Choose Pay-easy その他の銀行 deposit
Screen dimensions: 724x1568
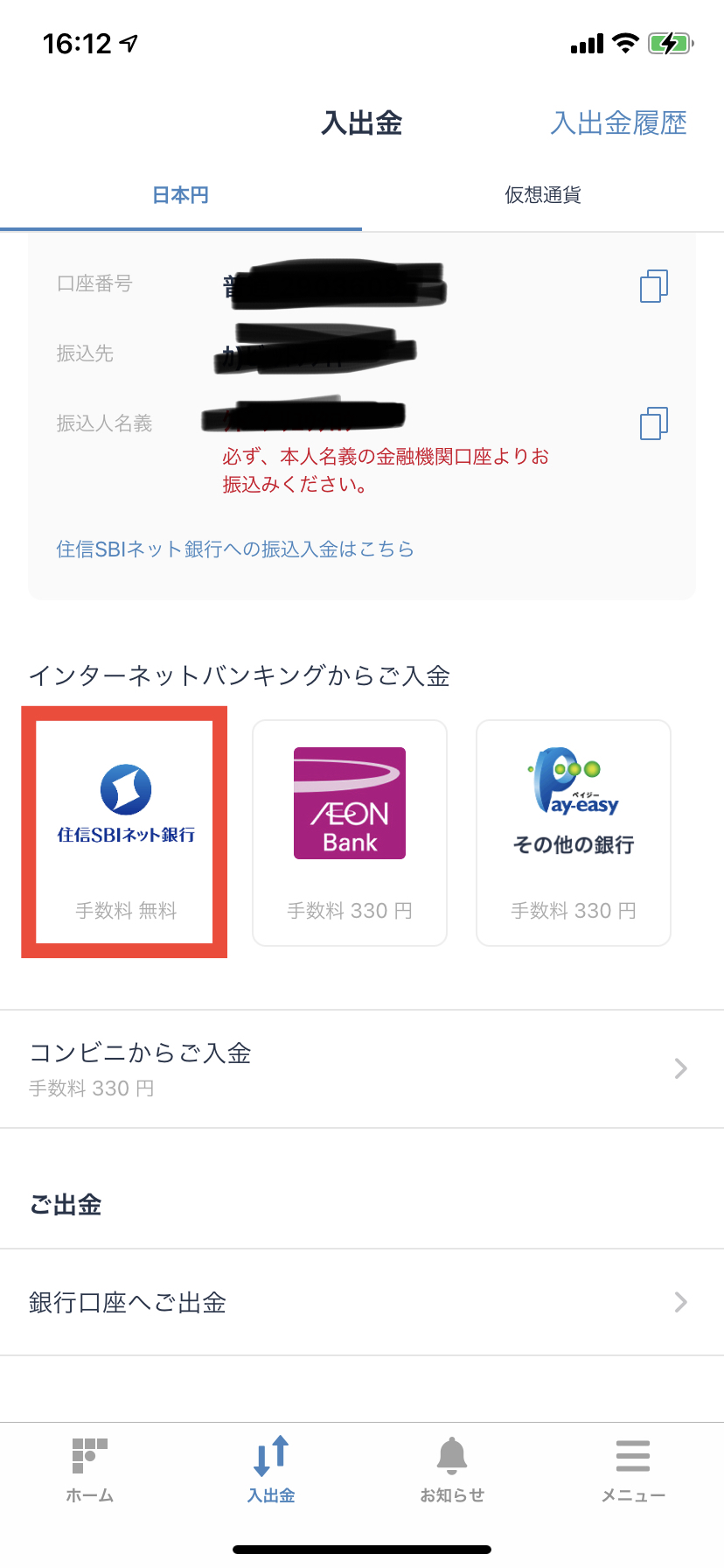click(574, 832)
